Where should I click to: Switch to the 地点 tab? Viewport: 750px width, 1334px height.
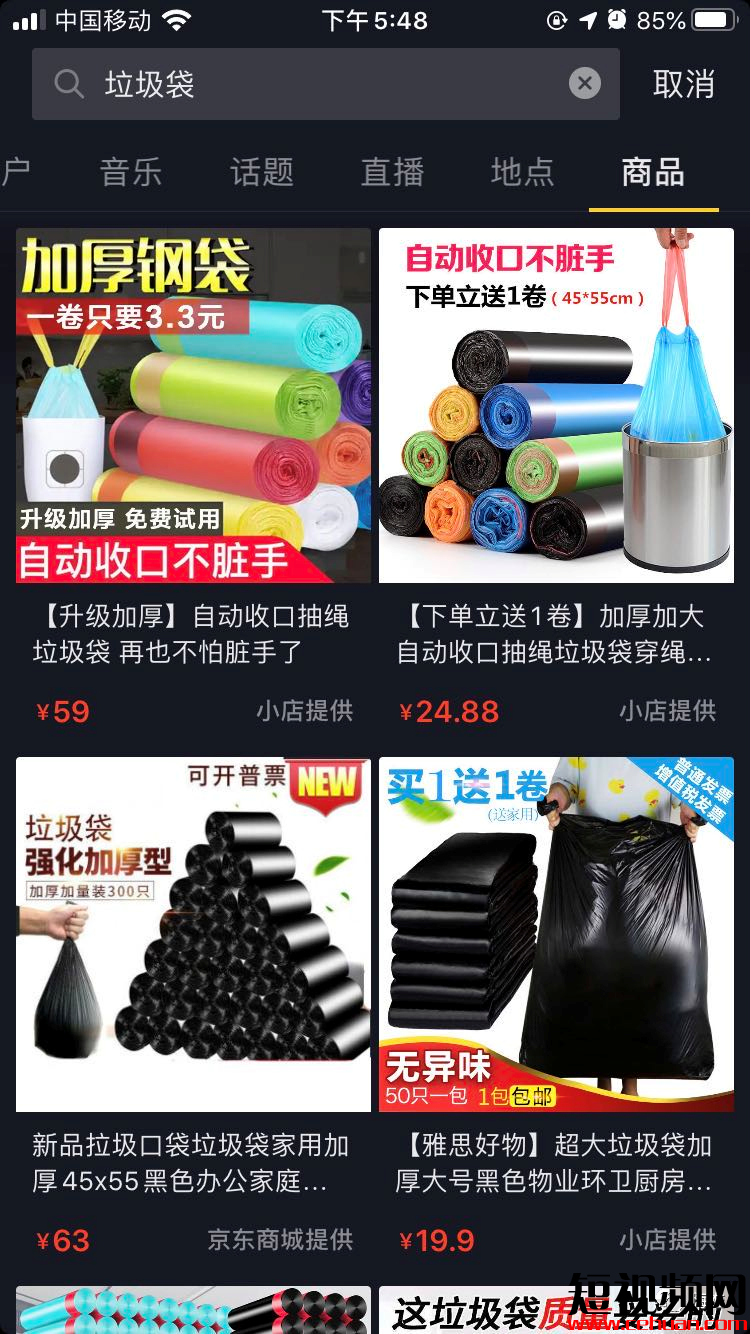click(522, 172)
